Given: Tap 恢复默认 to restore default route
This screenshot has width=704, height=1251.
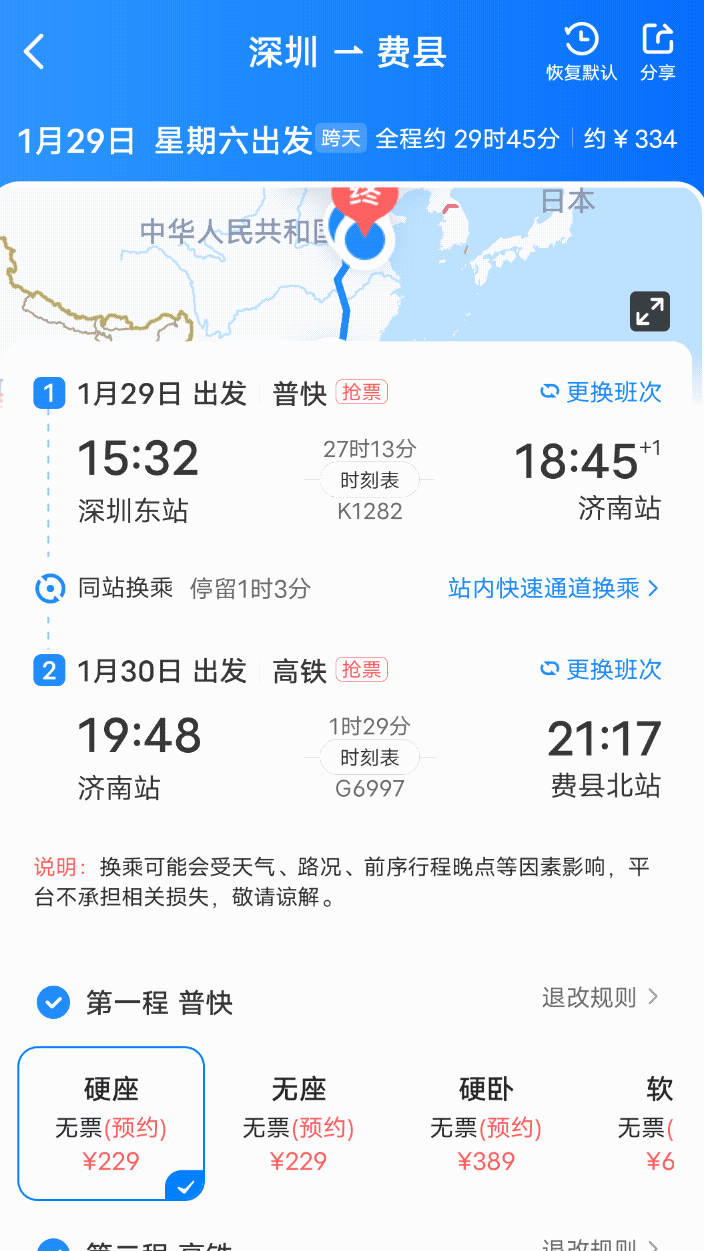Looking at the screenshot, I should pyautogui.click(x=581, y=52).
